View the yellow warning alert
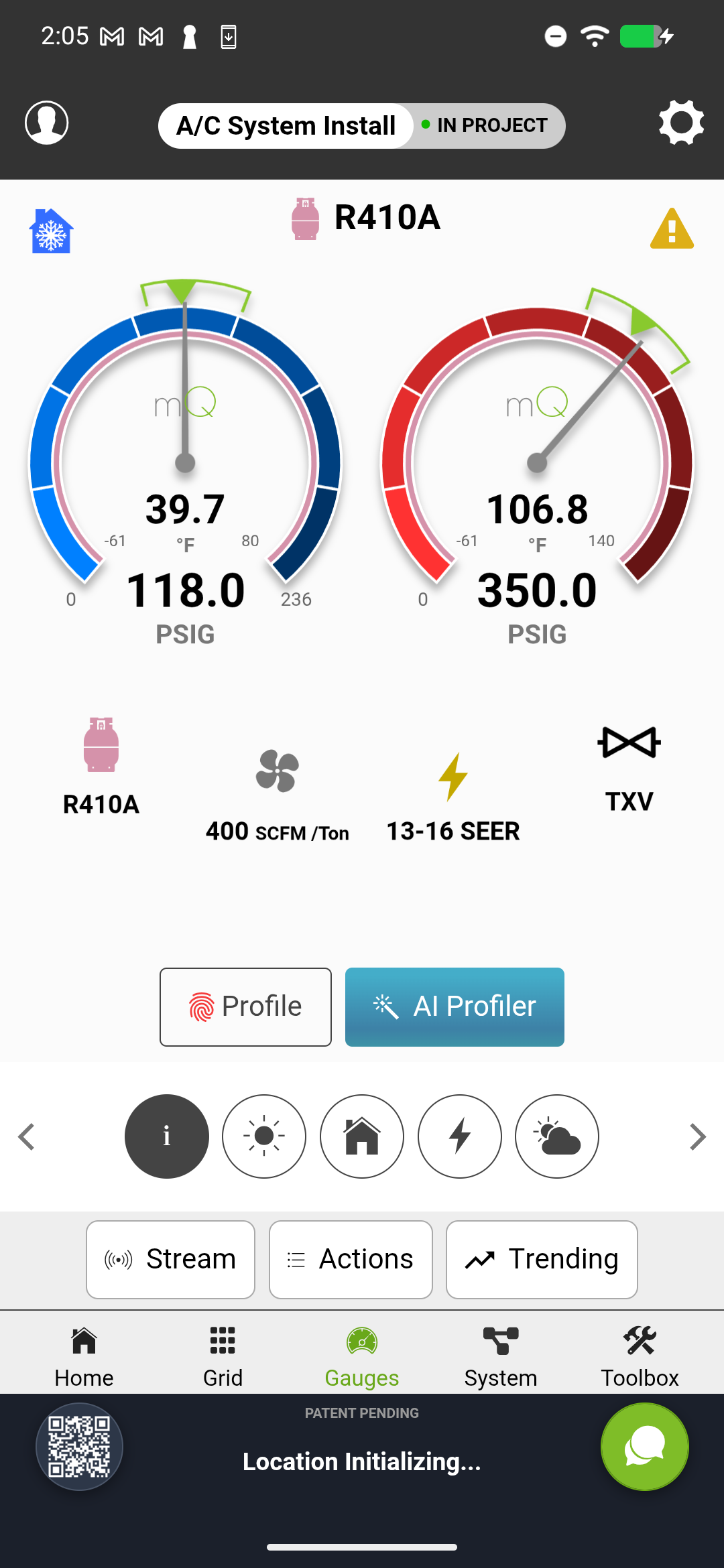724x1568 pixels. point(672,230)
